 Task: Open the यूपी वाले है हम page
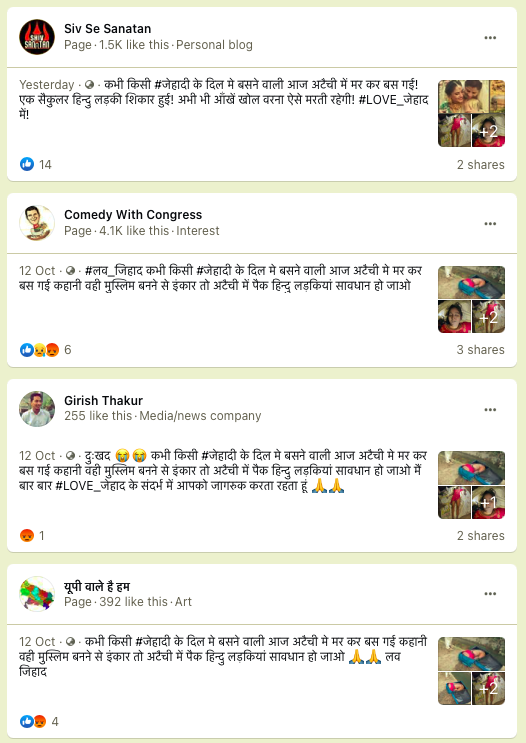(97, 587)
